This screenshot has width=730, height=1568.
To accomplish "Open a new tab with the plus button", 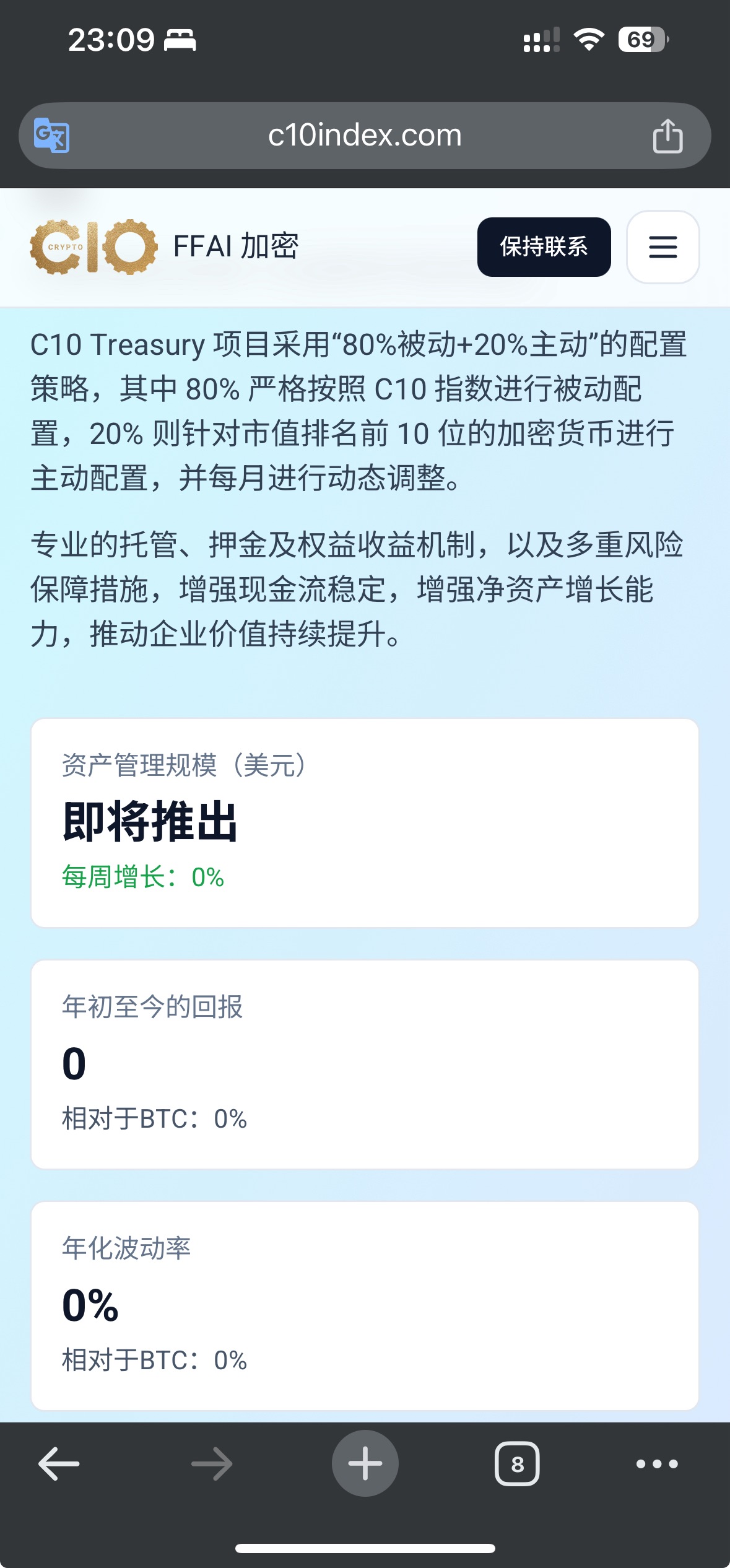I will 365,1463.
